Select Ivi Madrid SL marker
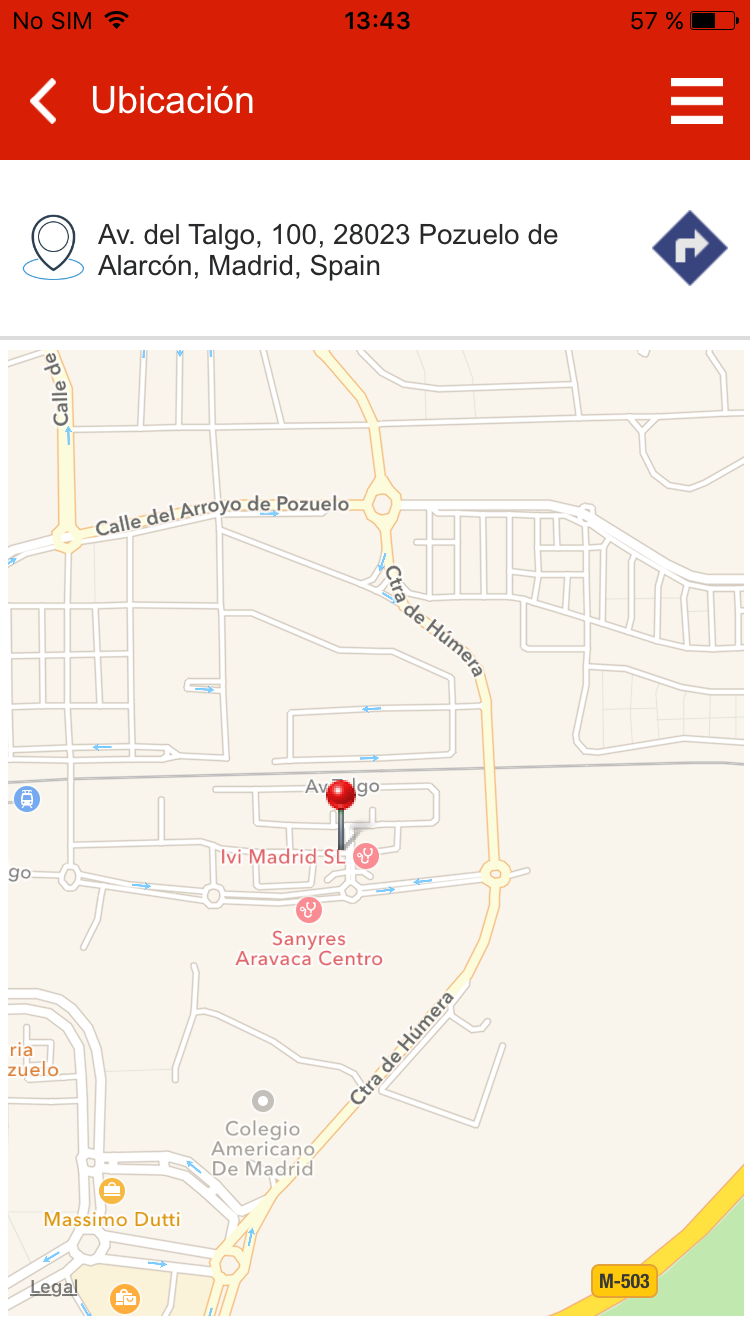This screenshot has width=750, height=1334. point(367,856)
